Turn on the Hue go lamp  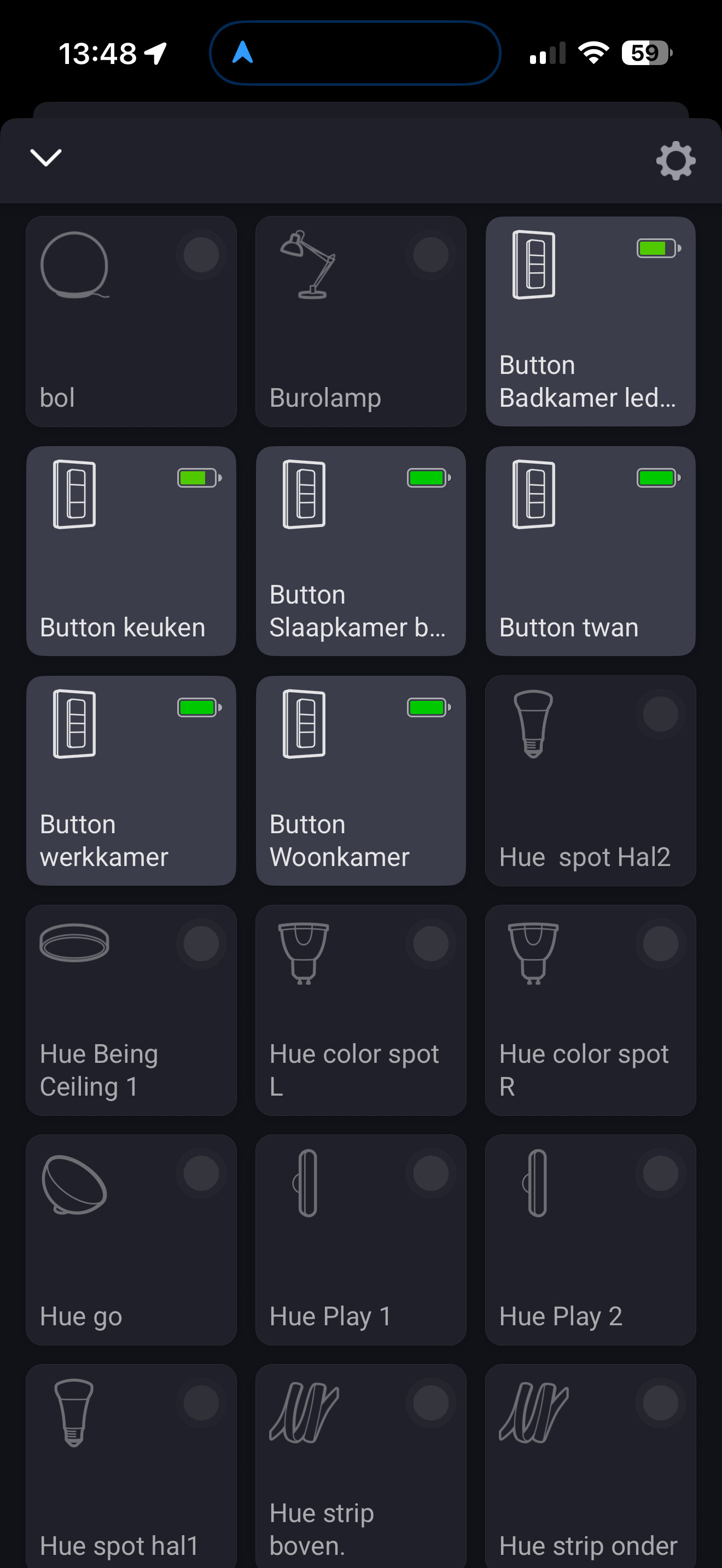tap(201, 1173)
